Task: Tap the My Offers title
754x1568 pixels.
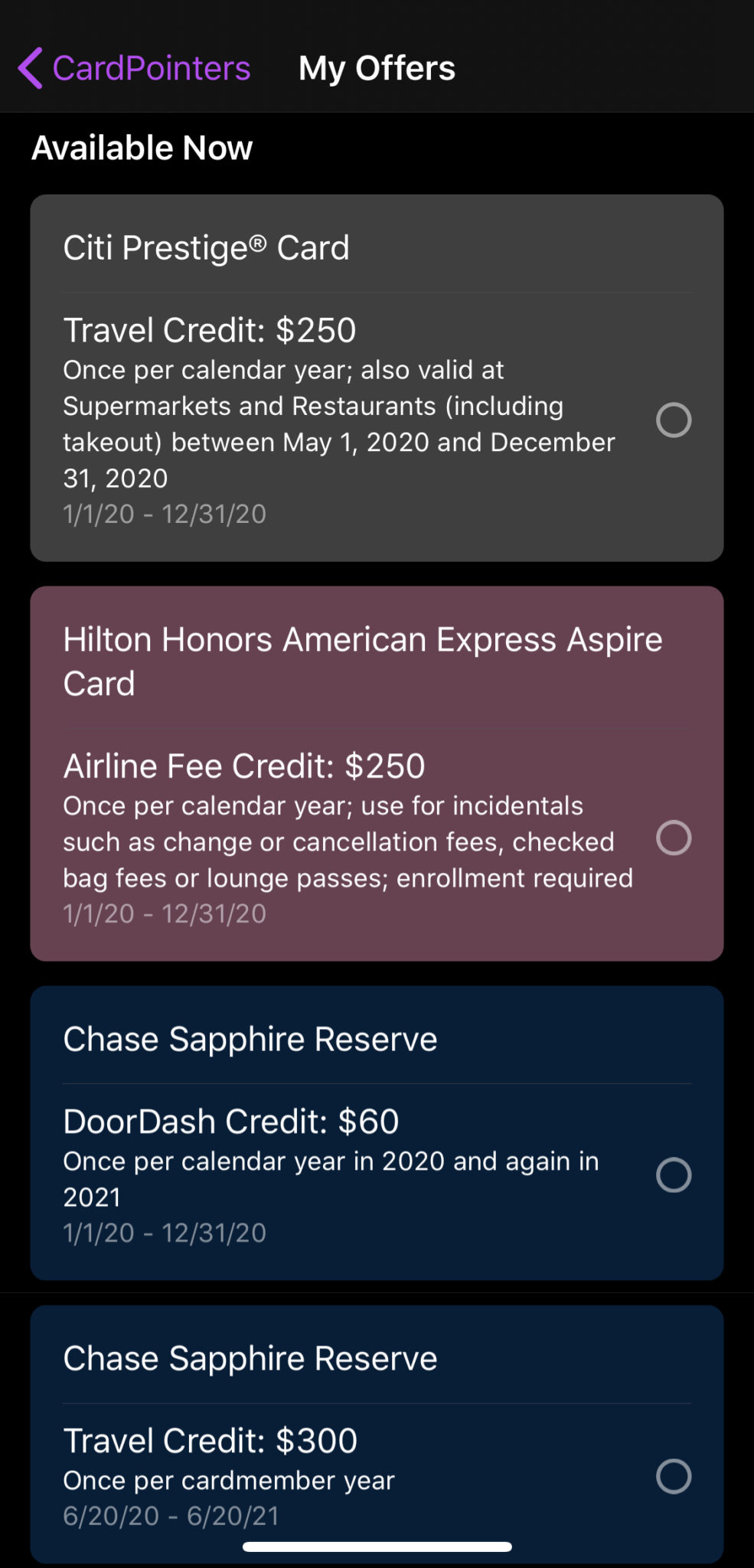Action: [x=377, y=68]
